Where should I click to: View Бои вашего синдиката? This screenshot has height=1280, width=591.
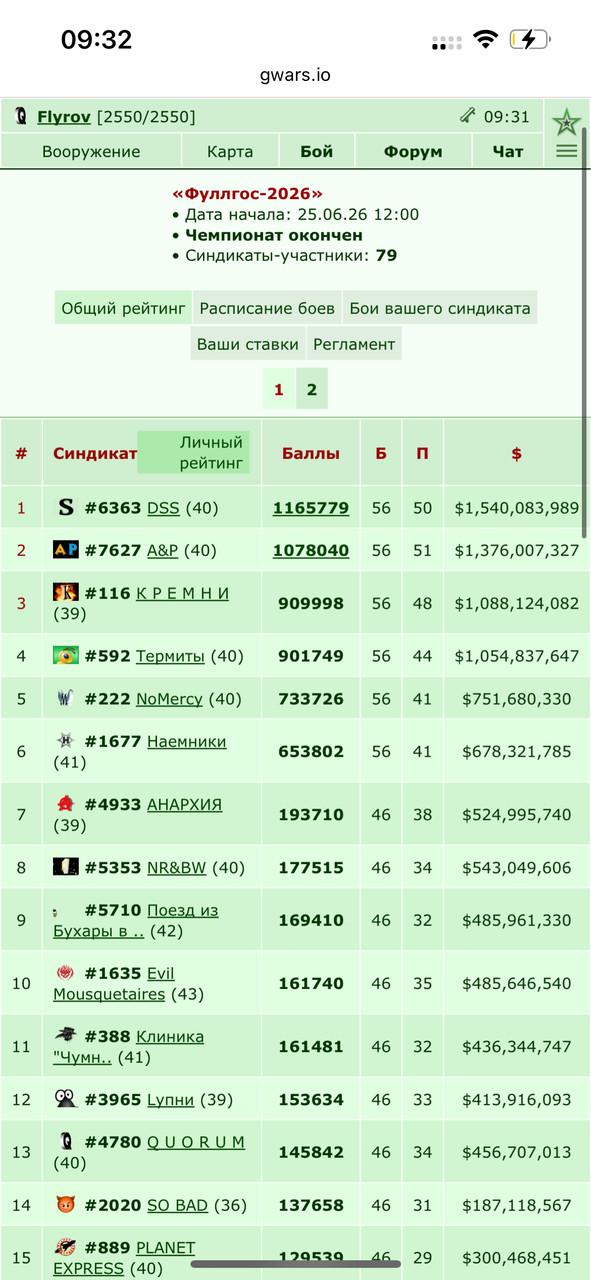coord(440,308)
